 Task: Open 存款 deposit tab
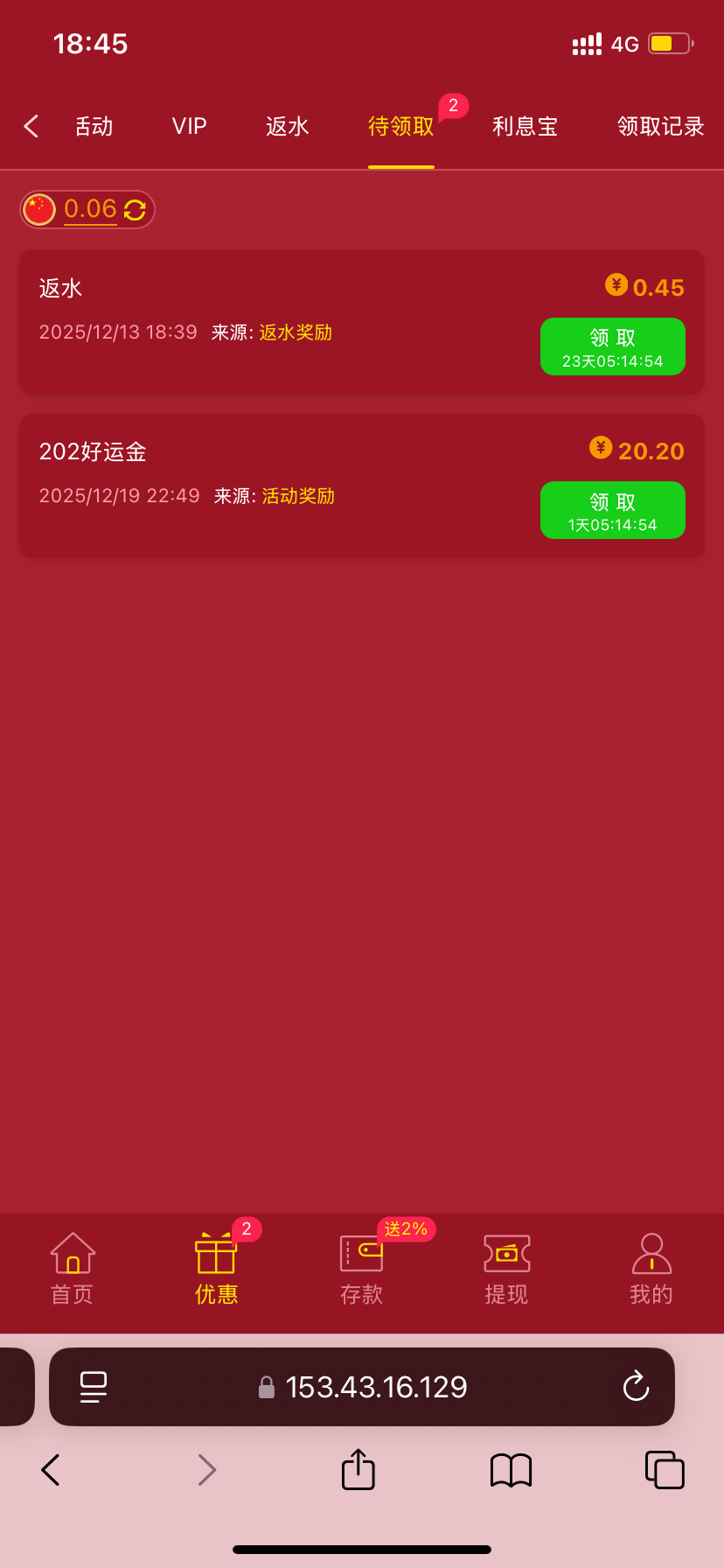pyautogui.click(x=361, y=1269)
